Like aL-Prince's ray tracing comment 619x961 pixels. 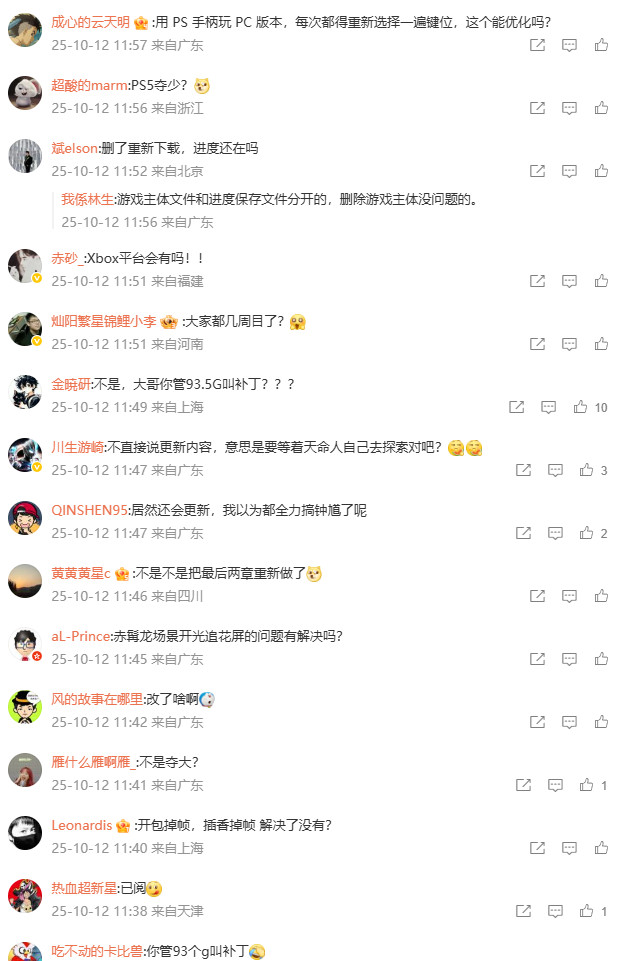tap(601, 660)
